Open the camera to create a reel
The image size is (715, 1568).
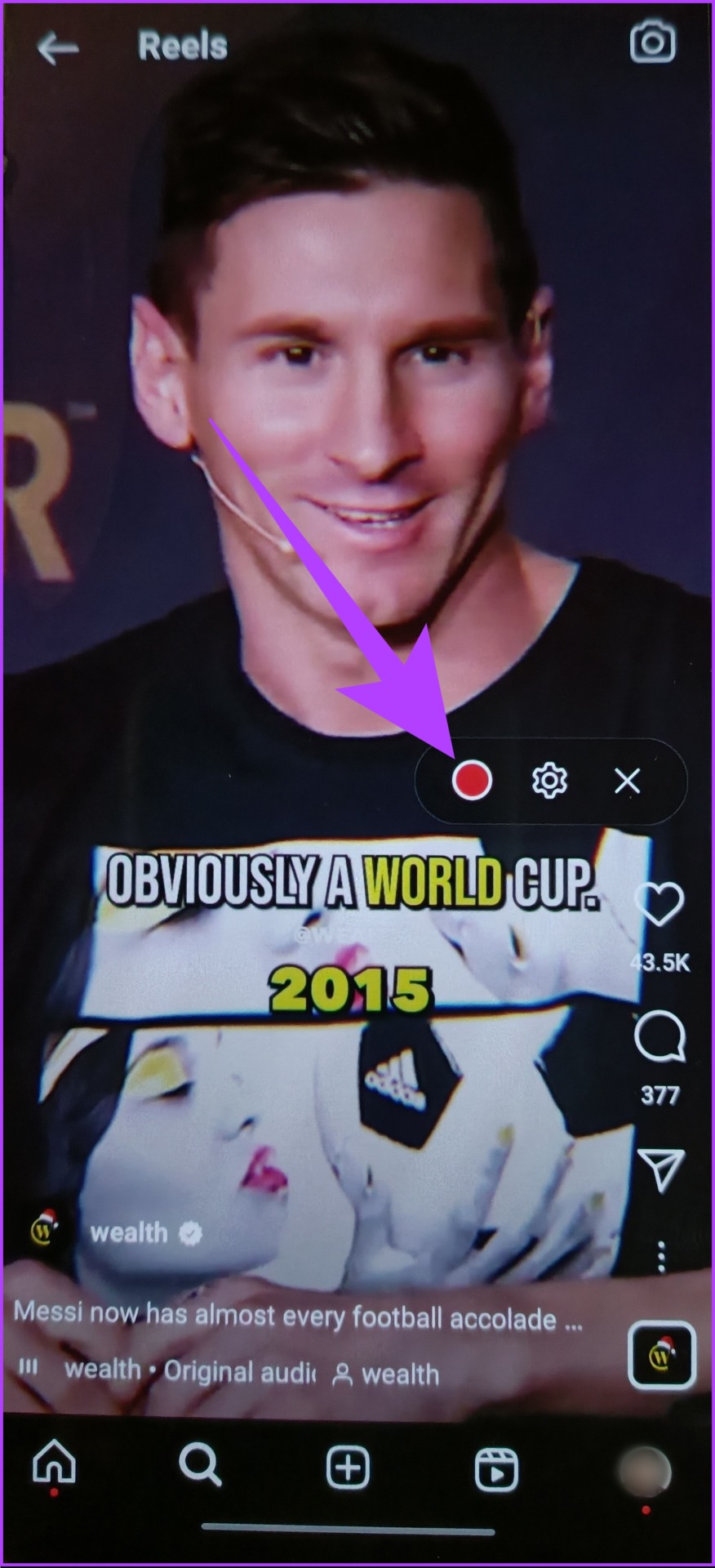click(x=652, y=42)
